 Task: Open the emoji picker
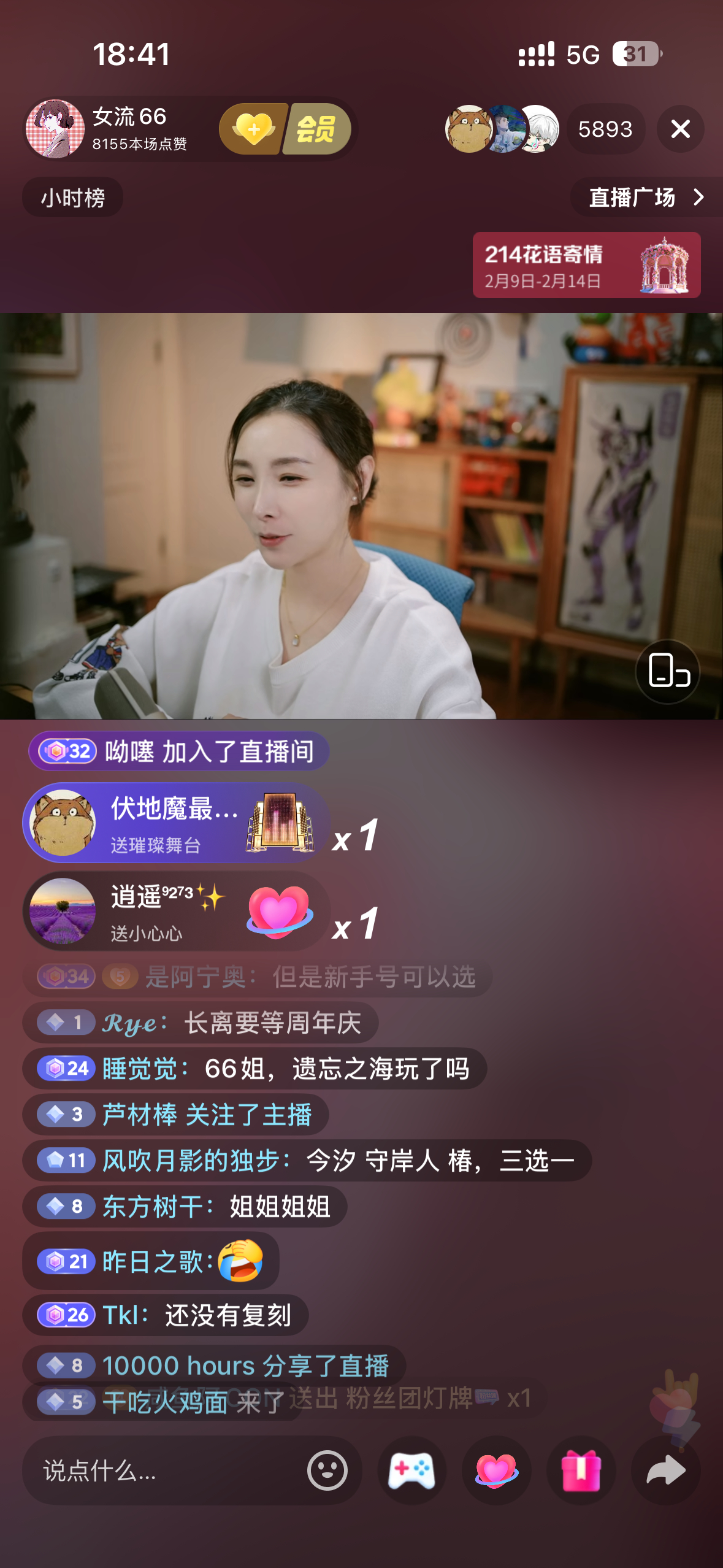(327, 1470)
